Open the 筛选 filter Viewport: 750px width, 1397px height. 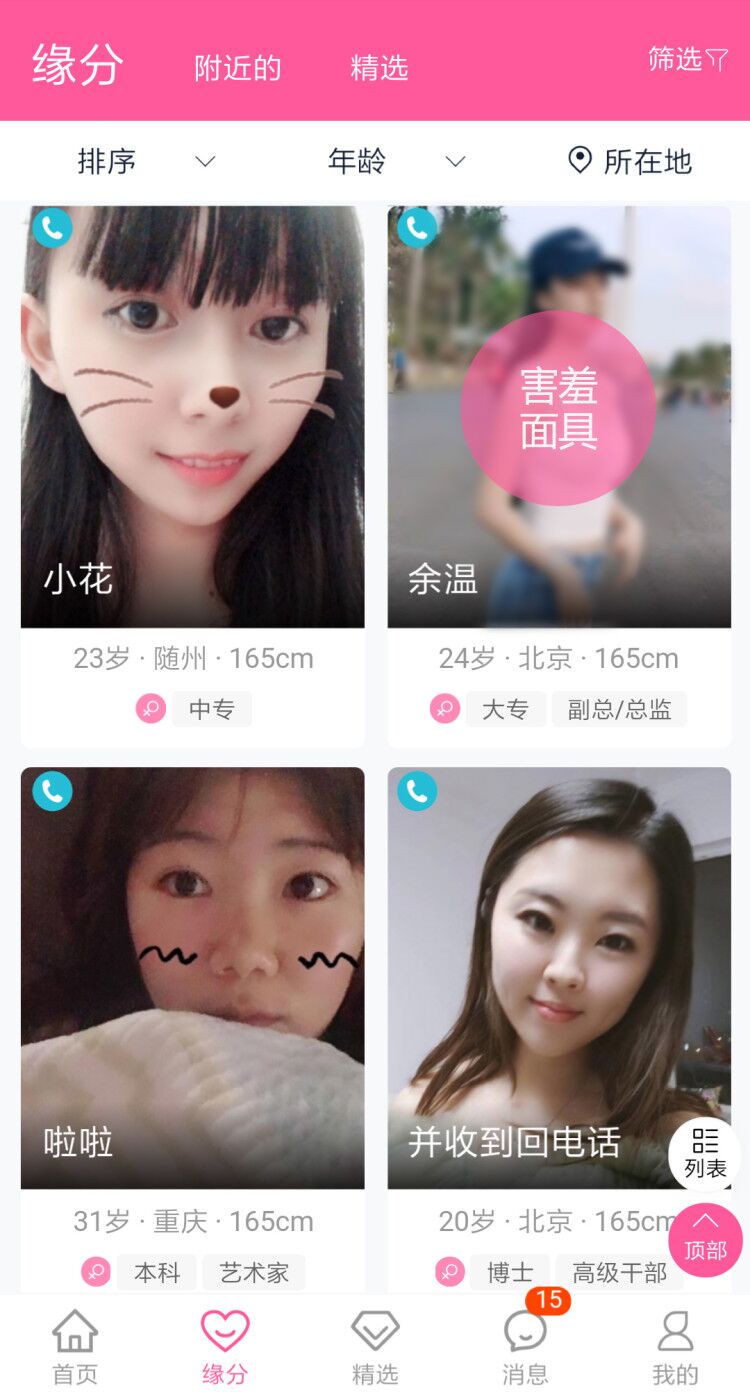tap(688, 60)
